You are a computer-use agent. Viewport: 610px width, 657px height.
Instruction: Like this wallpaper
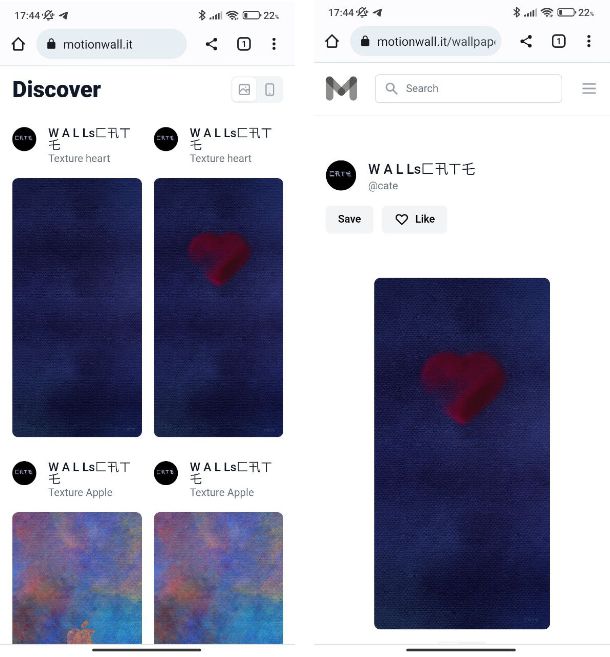[414, 219]
